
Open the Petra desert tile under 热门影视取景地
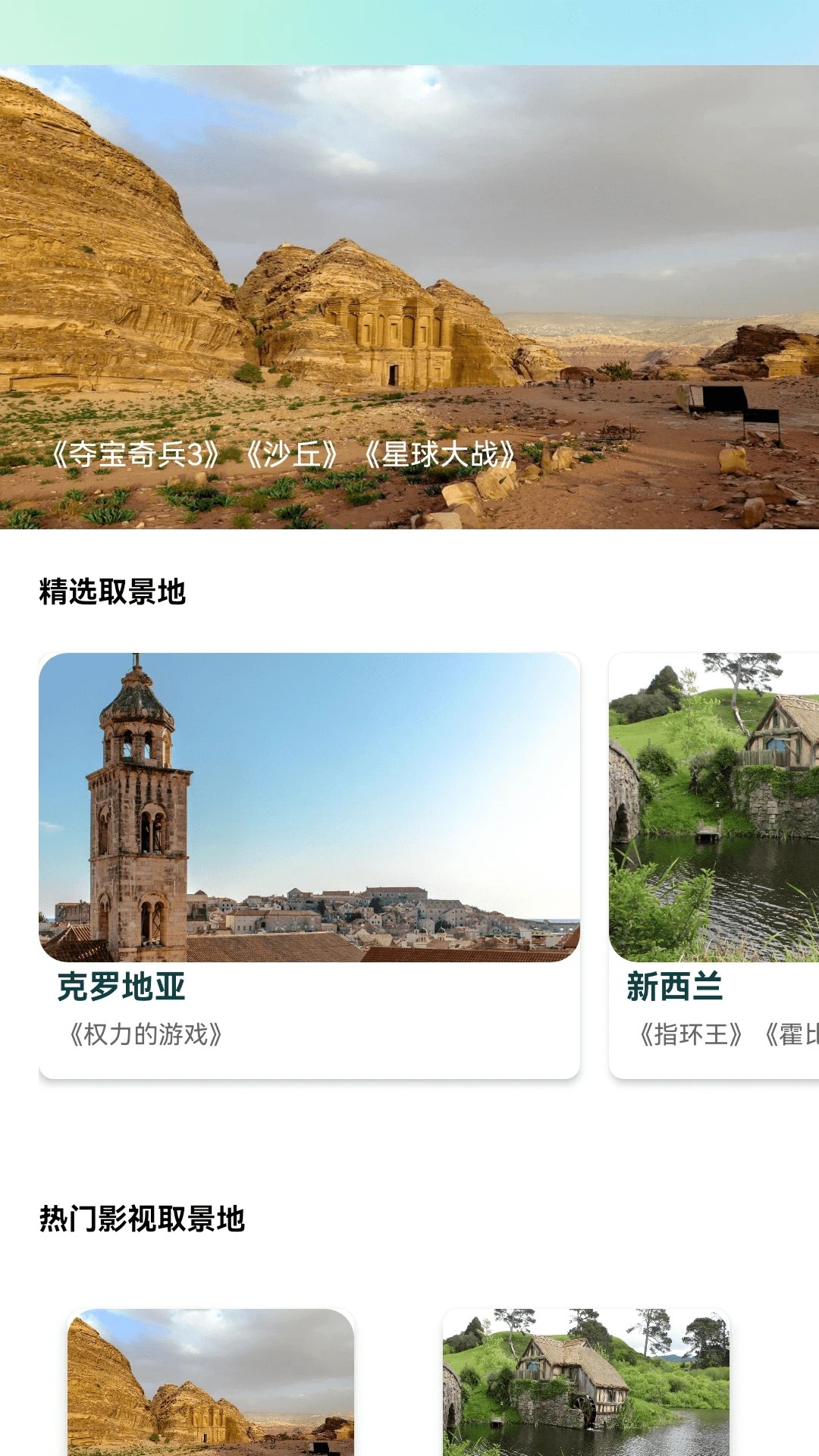211,1382
